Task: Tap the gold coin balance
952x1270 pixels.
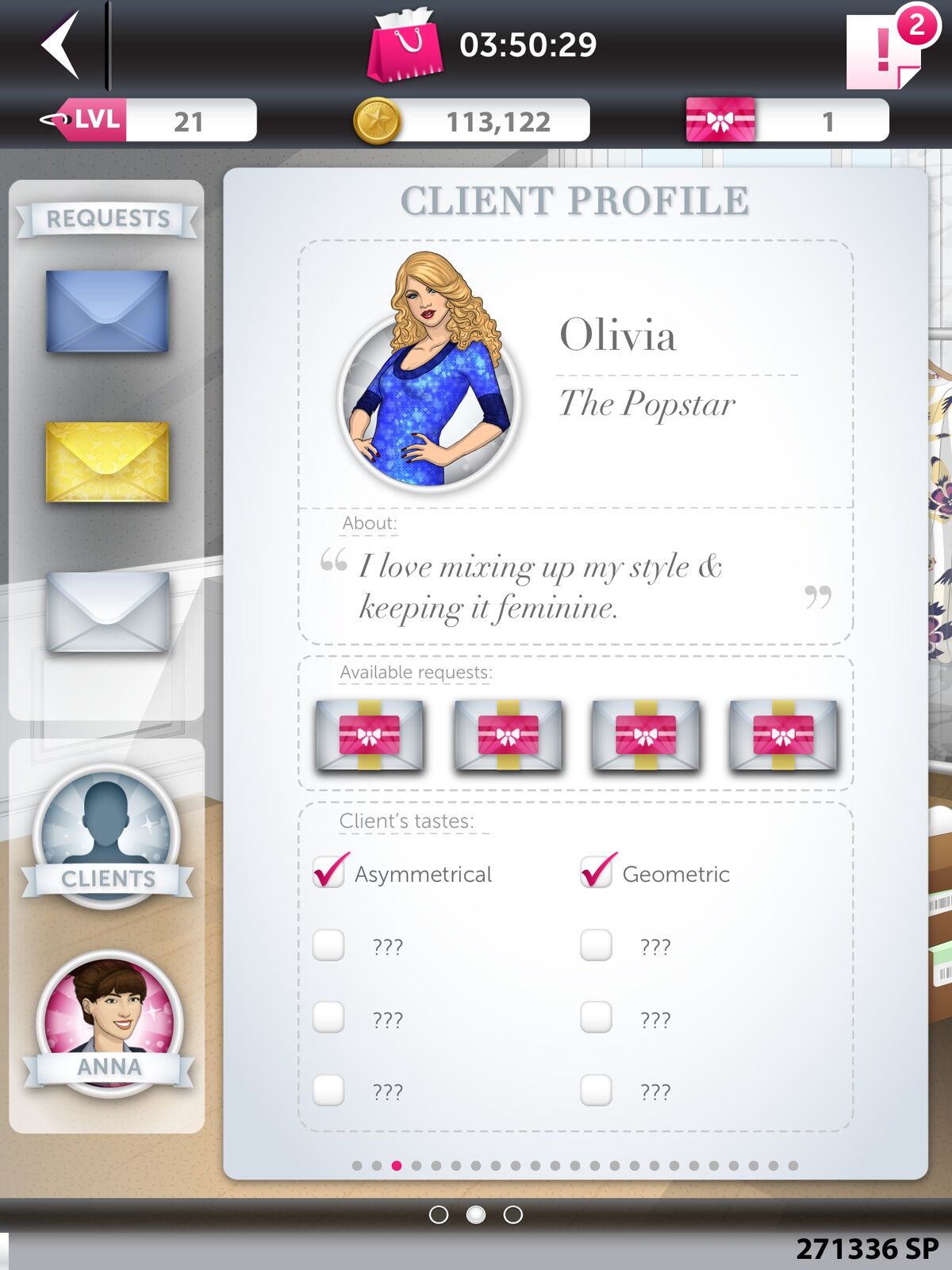Action: pos(472,121)
